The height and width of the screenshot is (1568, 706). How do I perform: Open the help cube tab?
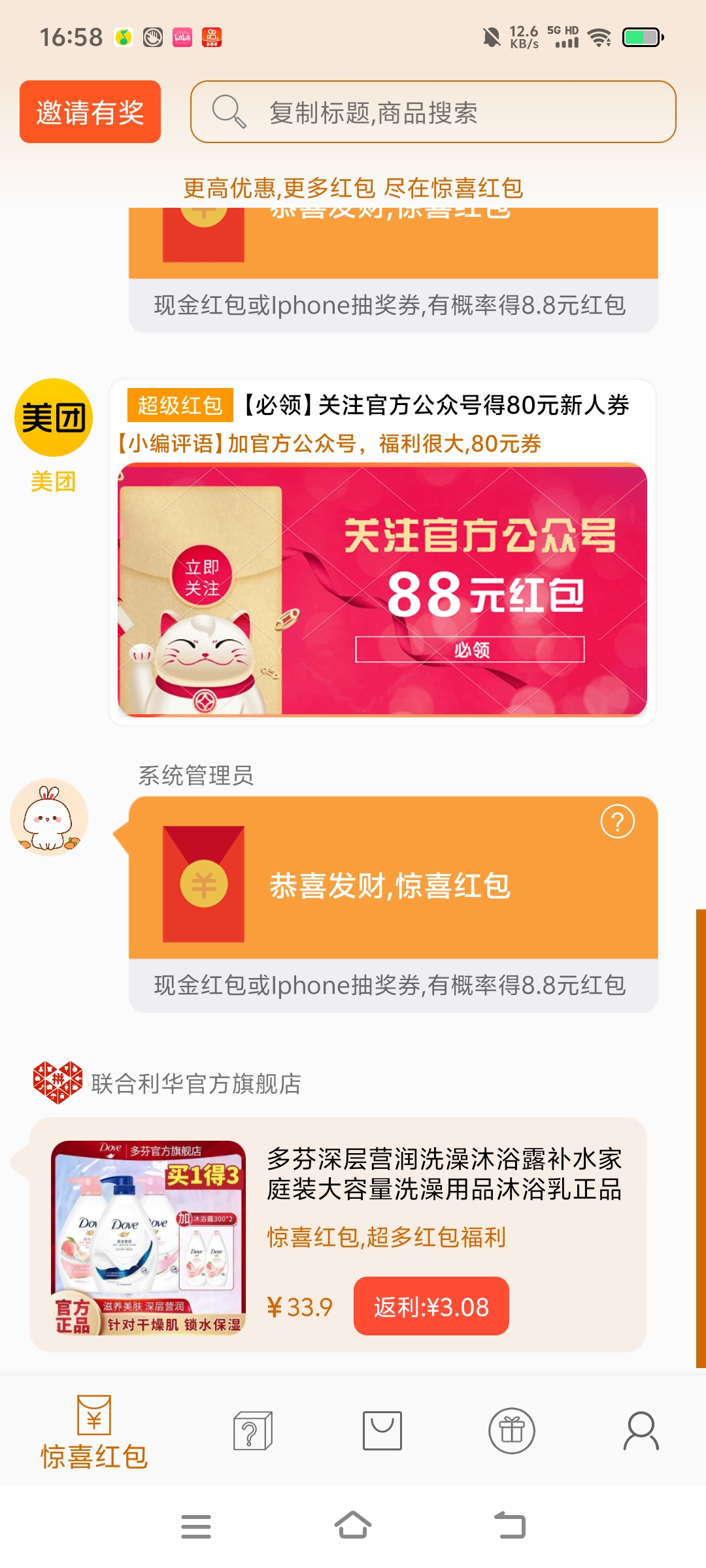pos(253,1431)
